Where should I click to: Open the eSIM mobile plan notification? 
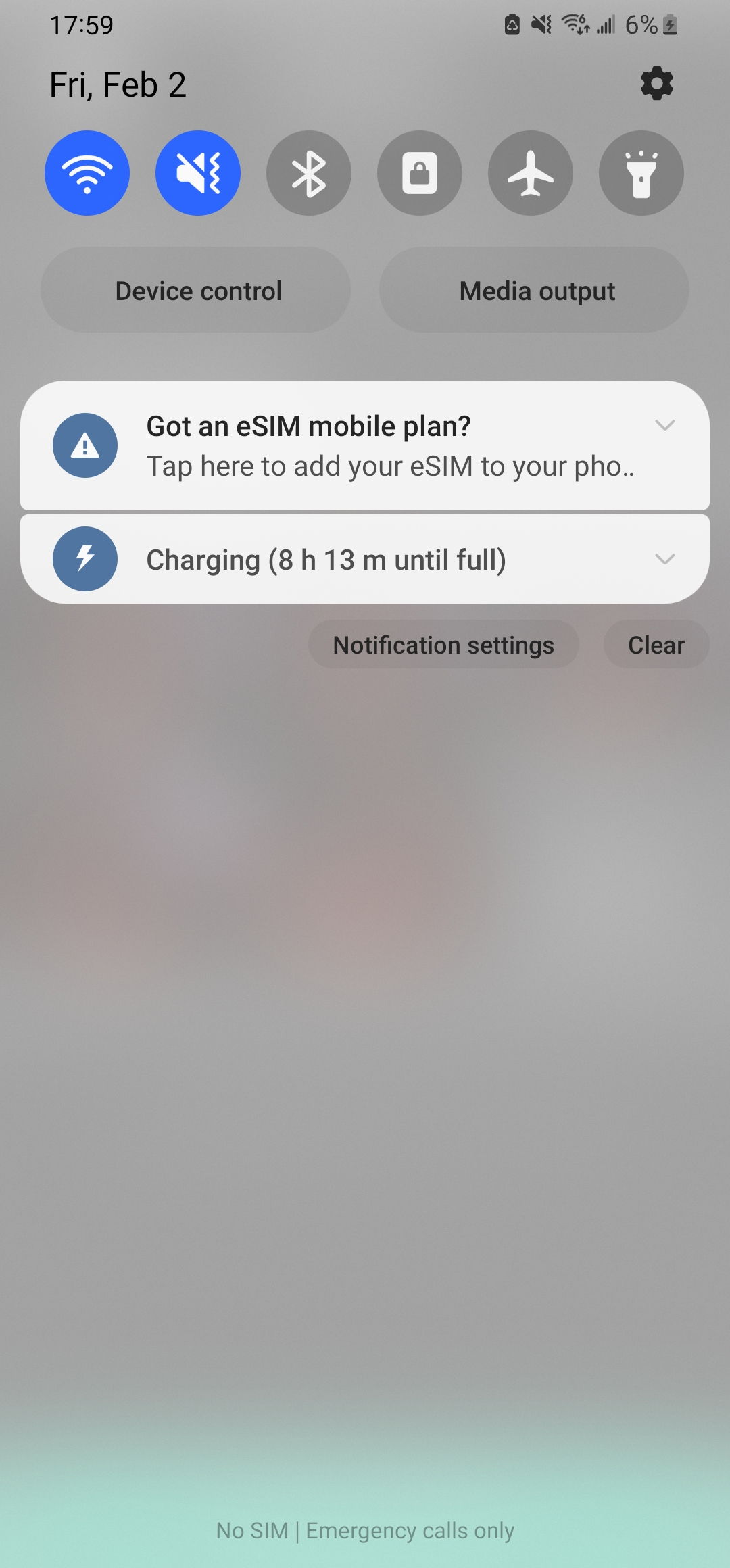(365, 445)
